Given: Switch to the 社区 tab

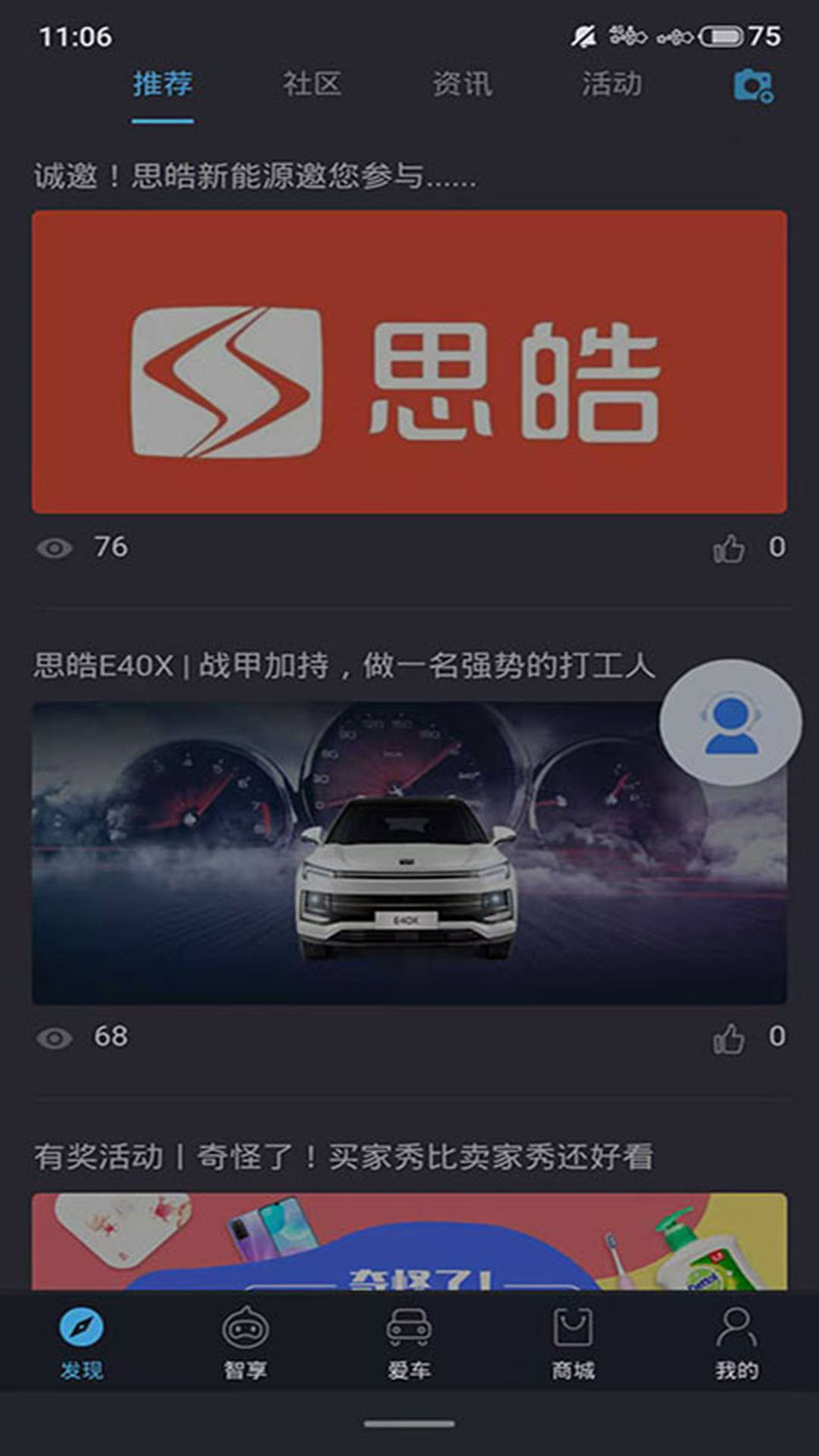Looking at the screenshot, I should 313,85.
